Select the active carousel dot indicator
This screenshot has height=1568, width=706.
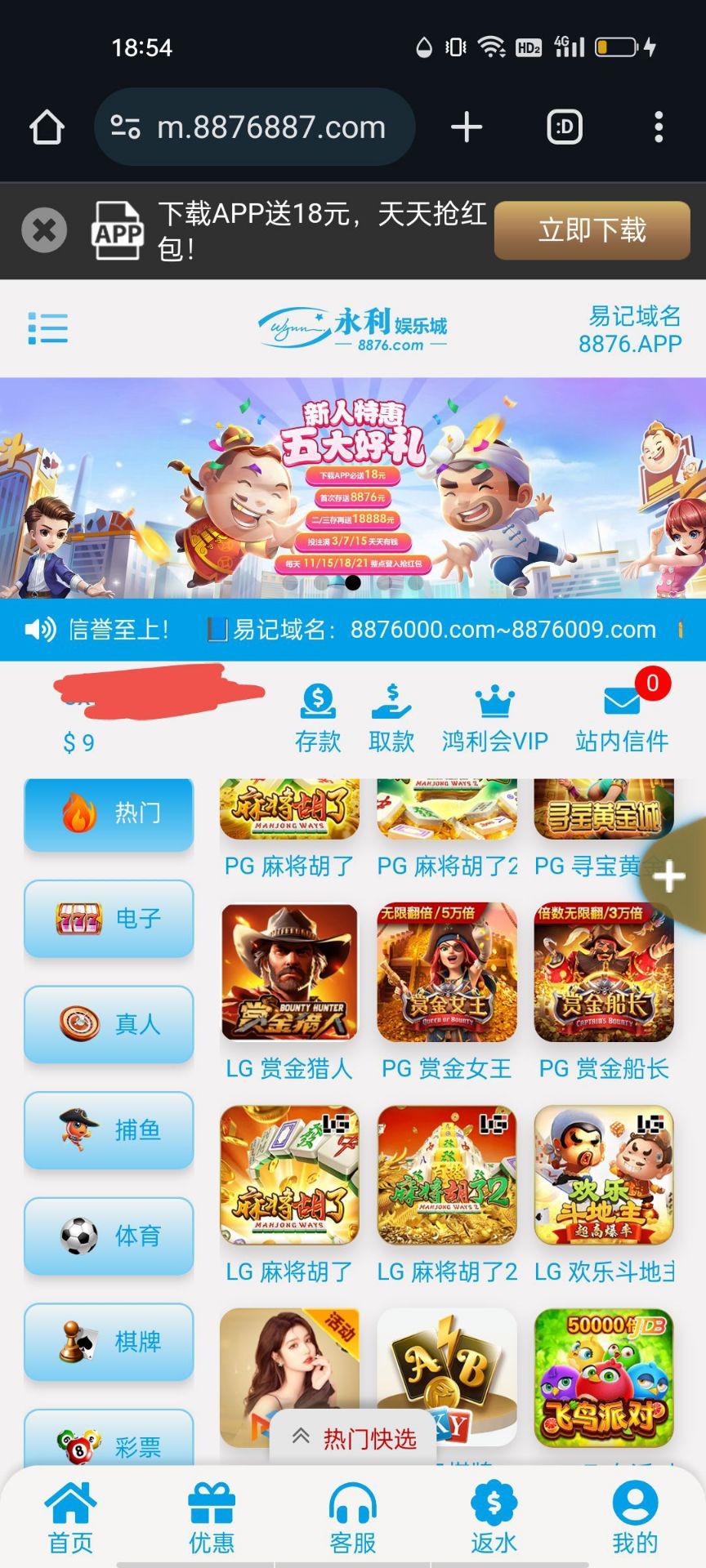(353, 581)
